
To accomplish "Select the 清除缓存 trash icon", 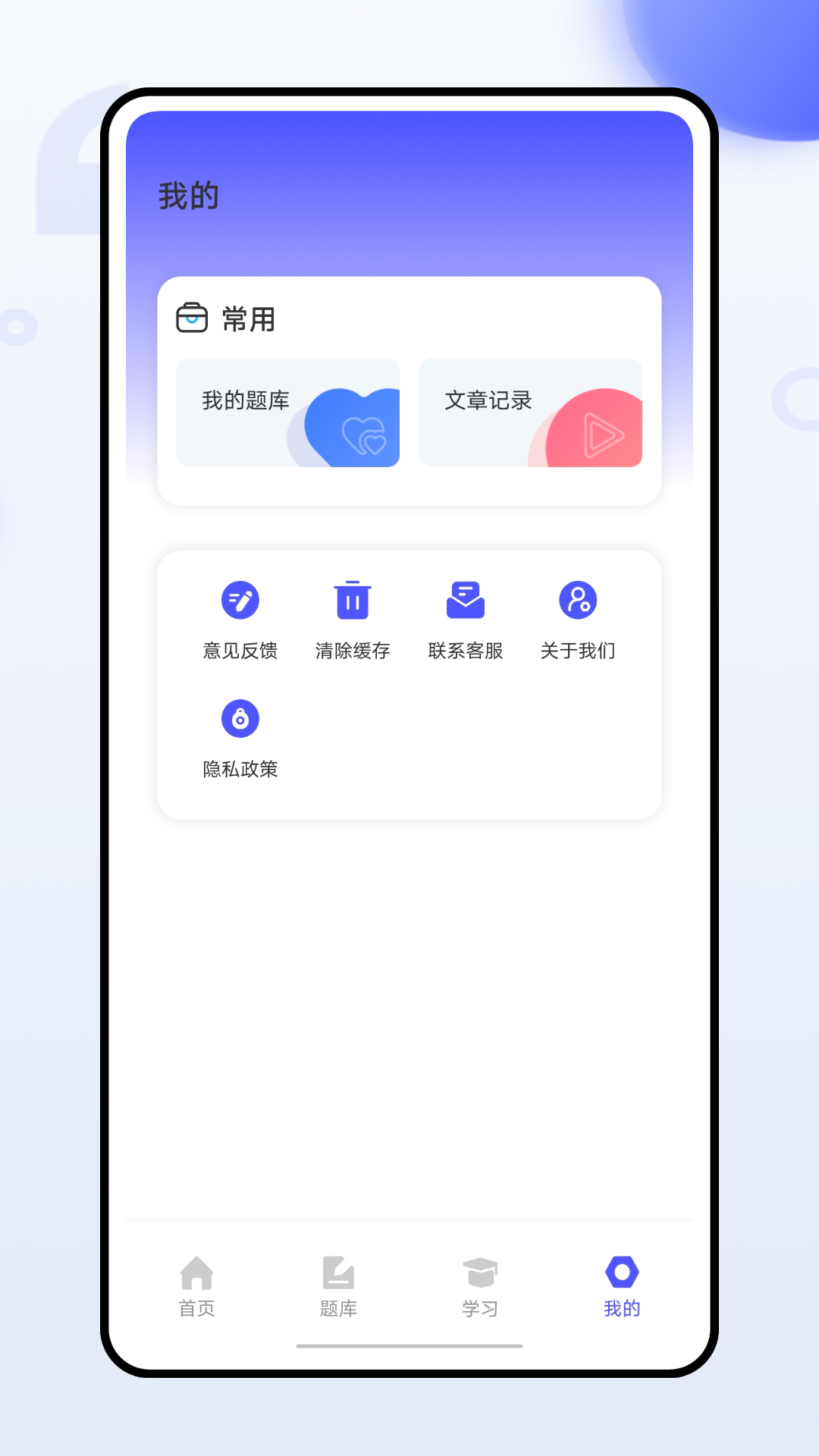I will point(353,599).
